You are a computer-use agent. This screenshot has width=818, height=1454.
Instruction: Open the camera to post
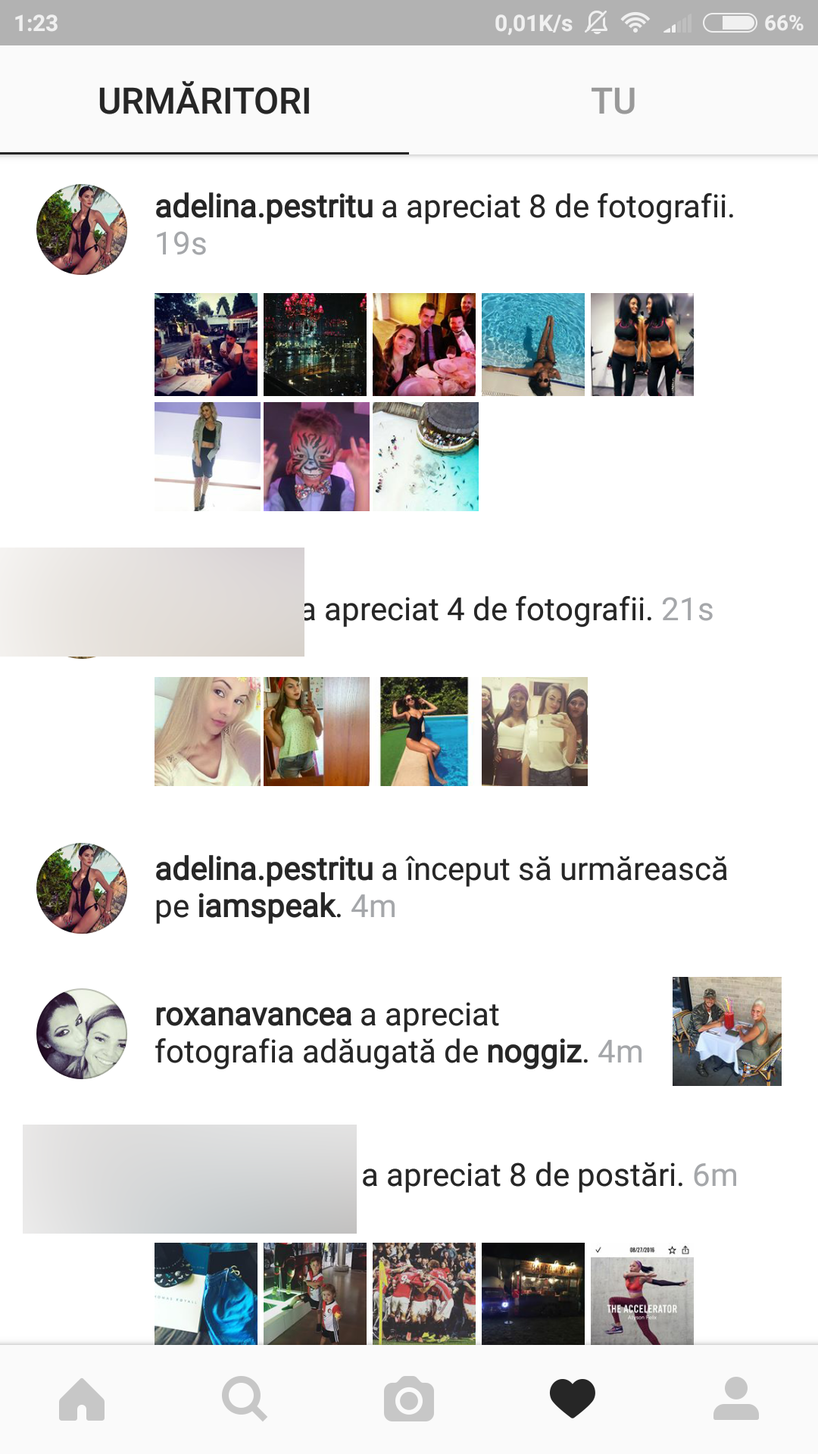tap(408, 1398)
